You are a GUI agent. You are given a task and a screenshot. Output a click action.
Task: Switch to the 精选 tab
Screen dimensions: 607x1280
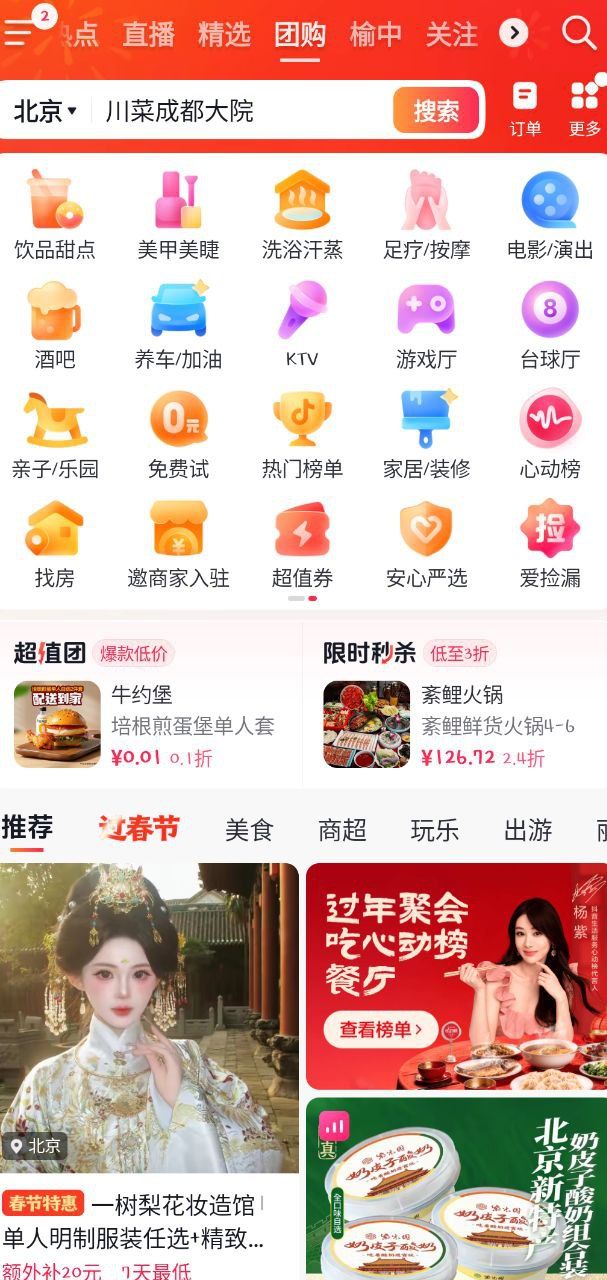tap(224, 34)
